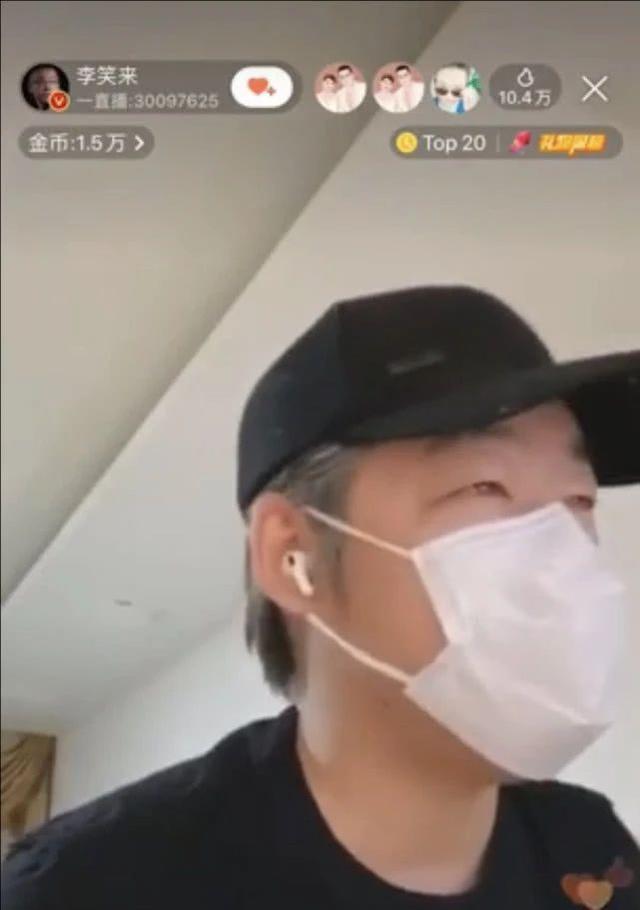Image resolution: width=640 pixels, height=910 pixels.
Task: Open the Top 20 ranking
Action: (x=442, y=143)
